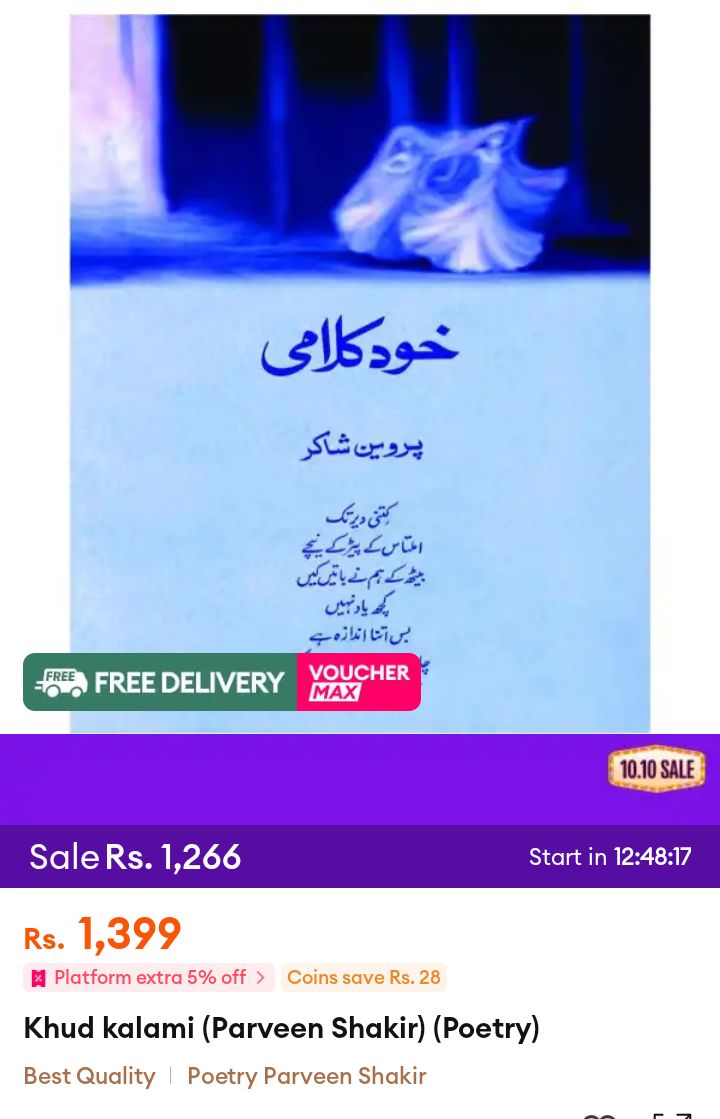Screen dimensions: 720x1119
Task: Open the Platform extra 5% off voucher
Action: [149, 978]
